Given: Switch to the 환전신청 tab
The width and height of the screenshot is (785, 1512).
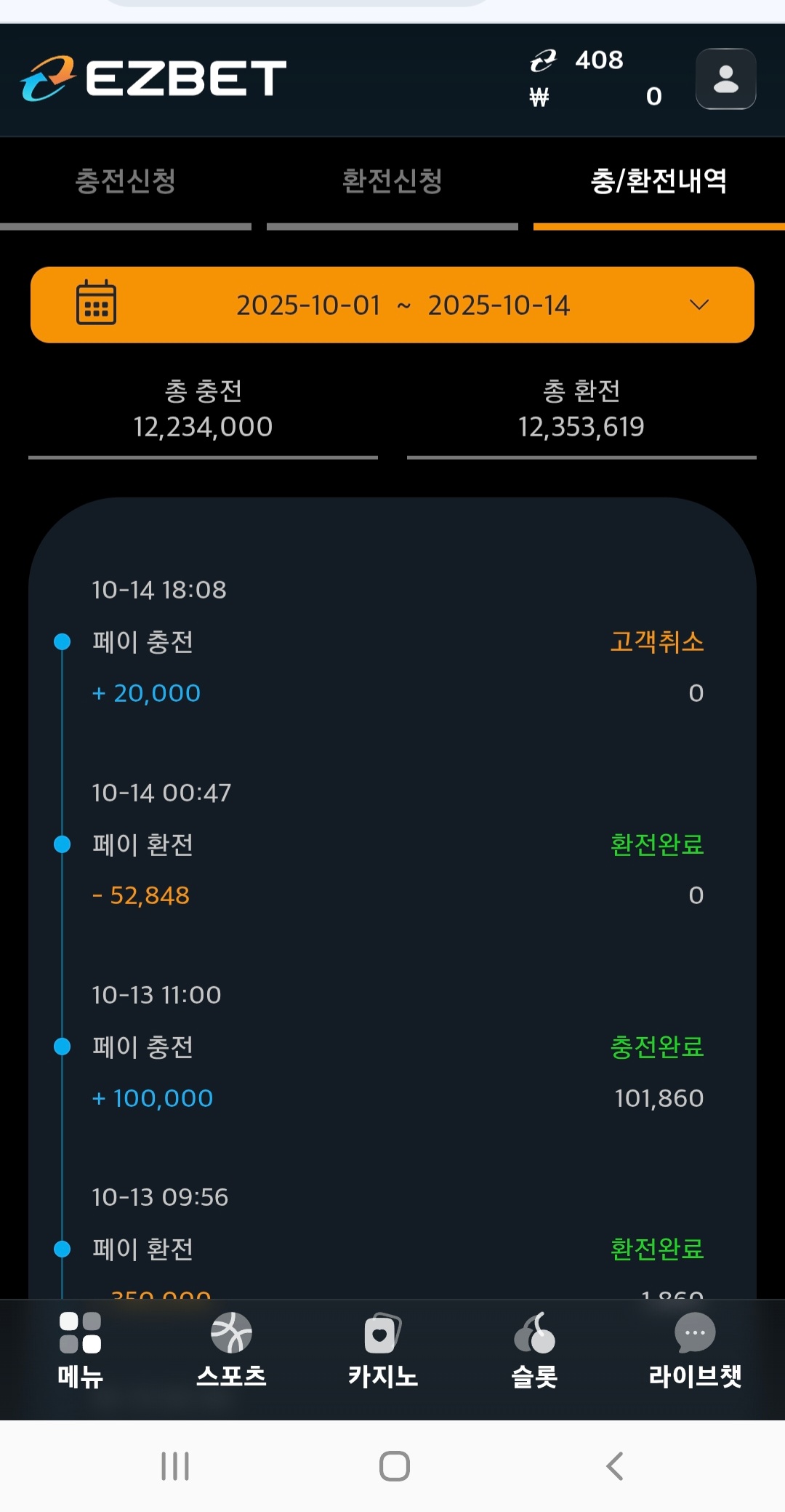Looking at the screenshot, I should coord(392,182).
